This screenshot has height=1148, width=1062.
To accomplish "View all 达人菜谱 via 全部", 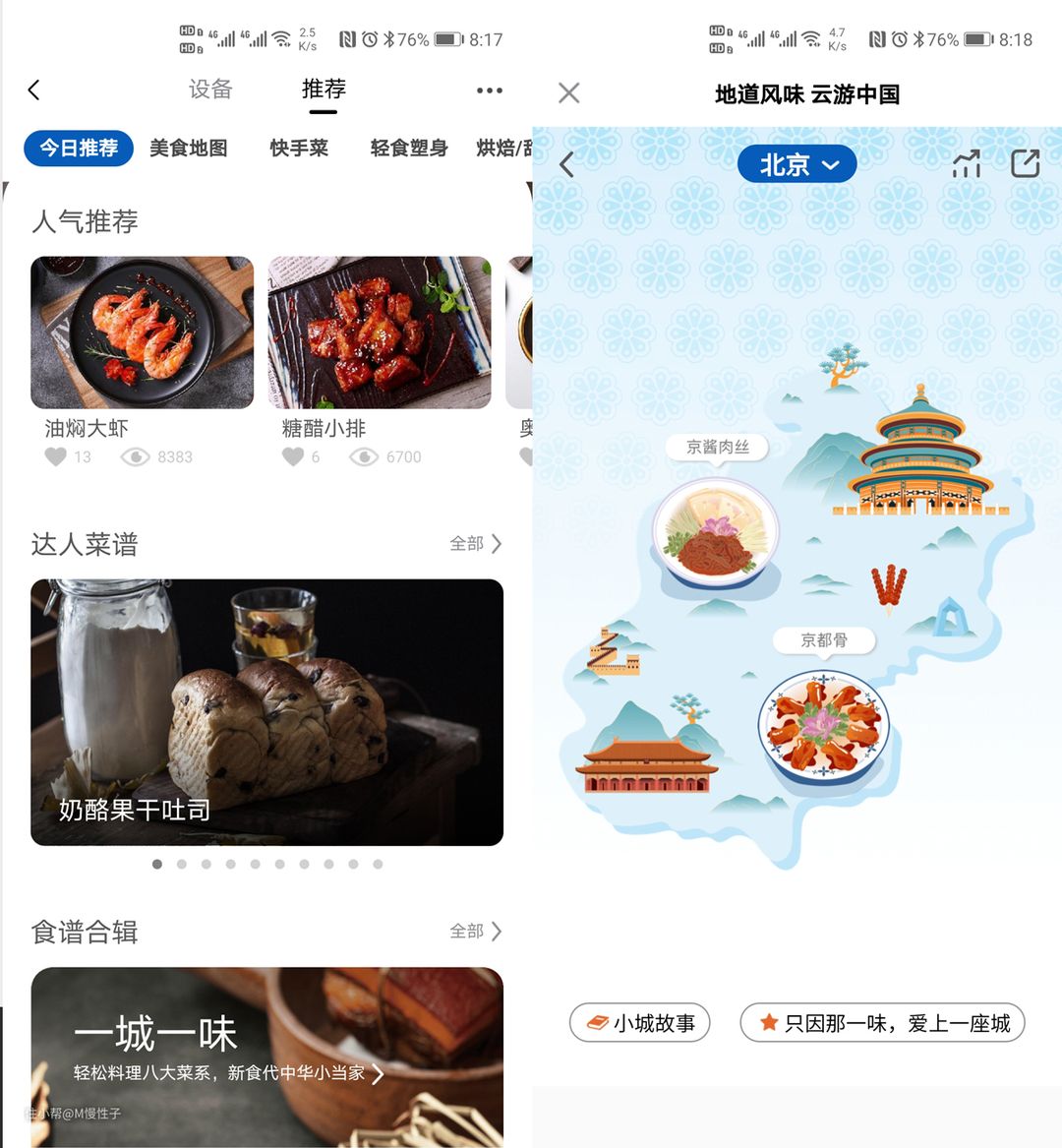I will [476, 544].
